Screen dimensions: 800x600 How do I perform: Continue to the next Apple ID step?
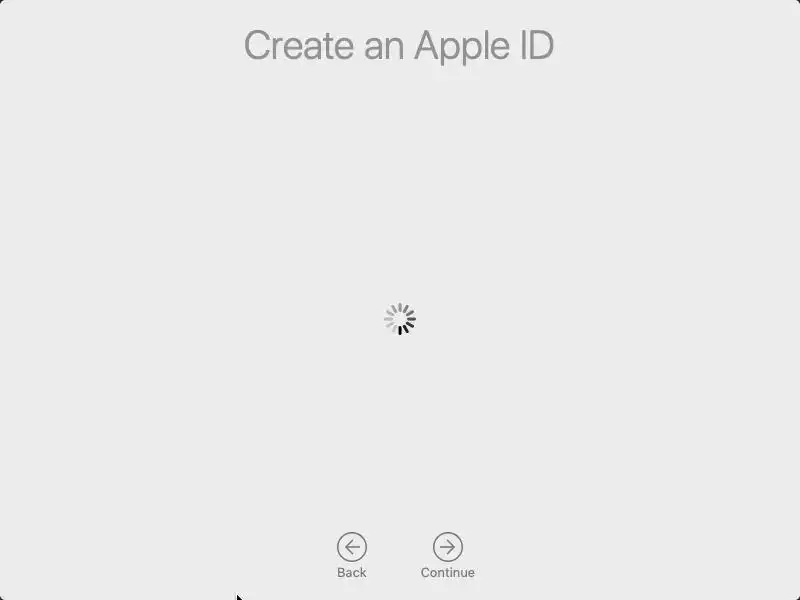pos(447,547)
